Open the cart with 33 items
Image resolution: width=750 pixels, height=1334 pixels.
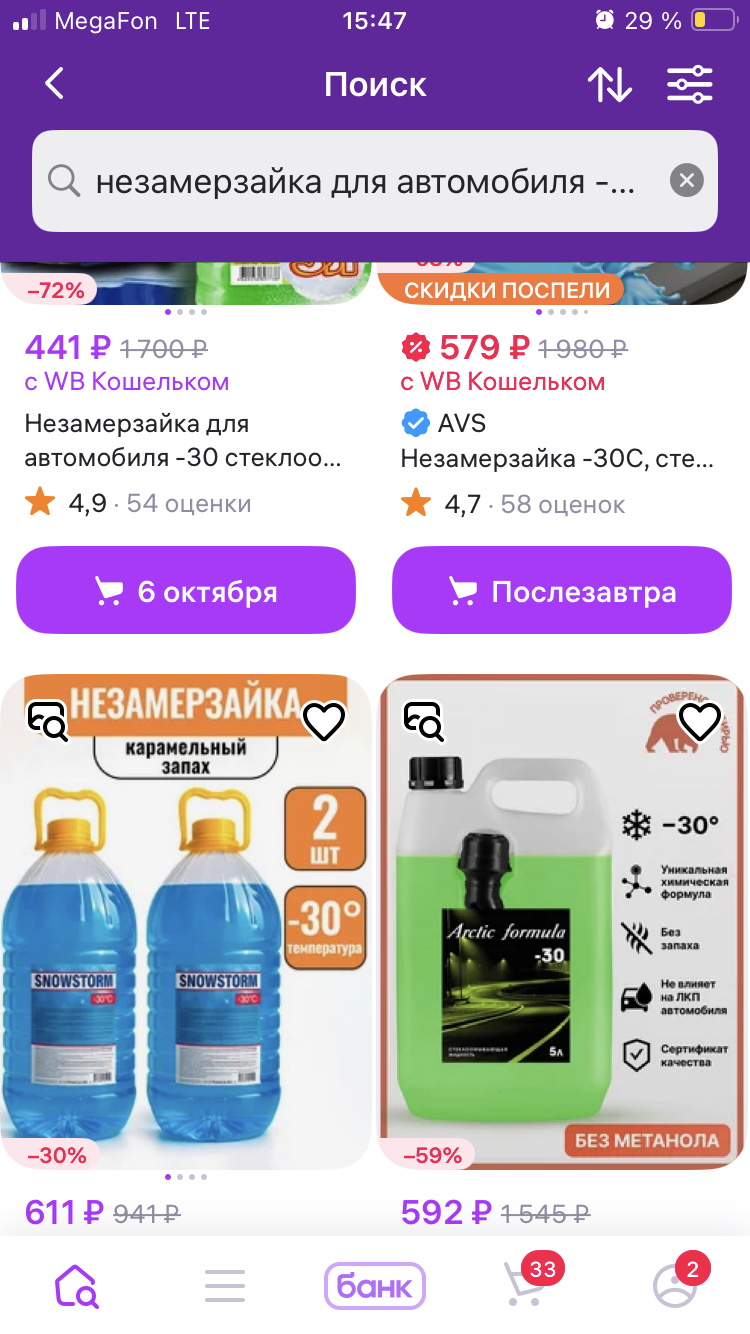(x=525, y=1285)
